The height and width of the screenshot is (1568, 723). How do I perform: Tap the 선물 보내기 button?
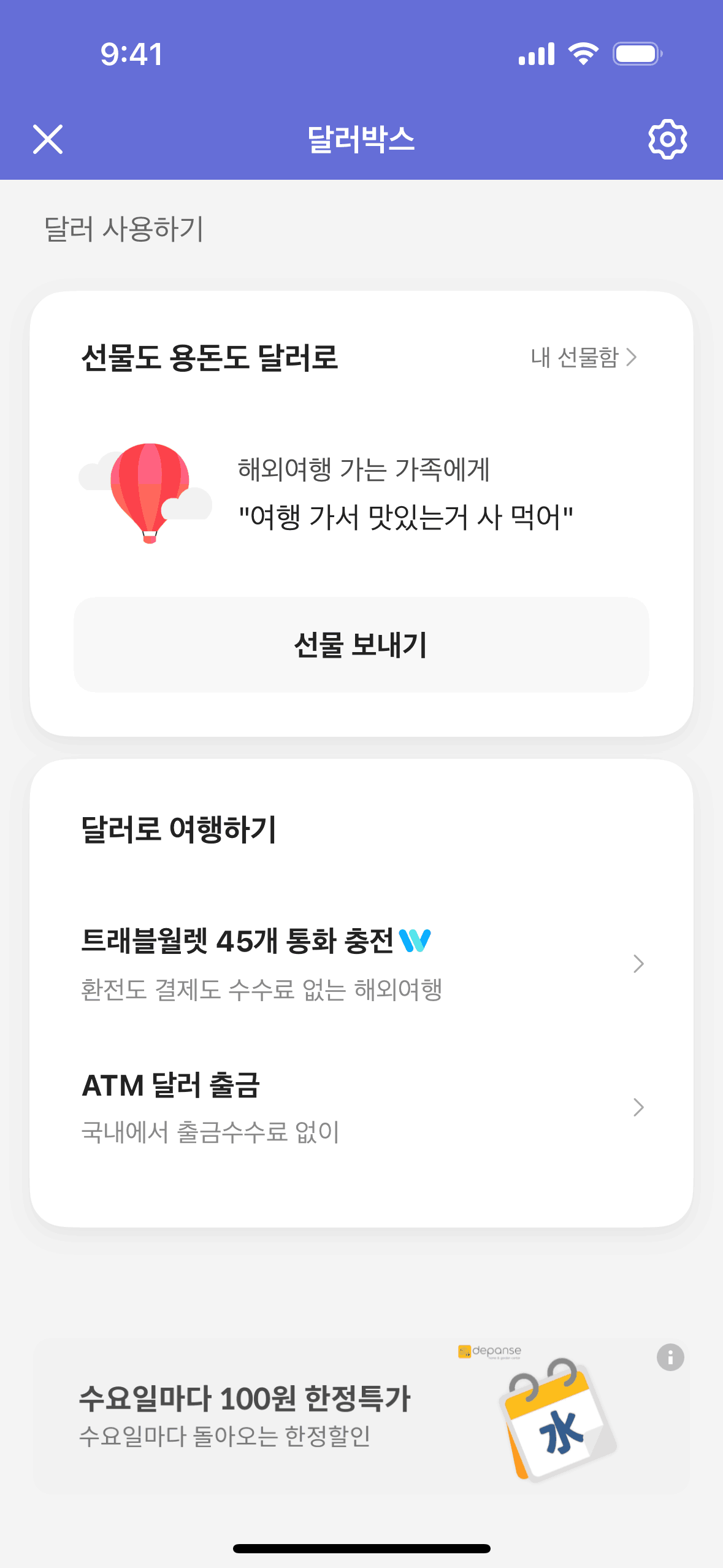(x=361, y=645)
